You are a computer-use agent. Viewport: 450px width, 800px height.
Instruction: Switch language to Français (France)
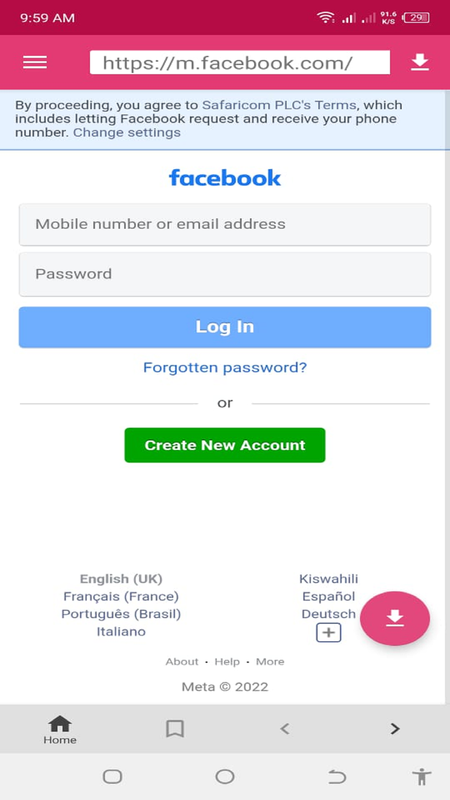(121, 596)
